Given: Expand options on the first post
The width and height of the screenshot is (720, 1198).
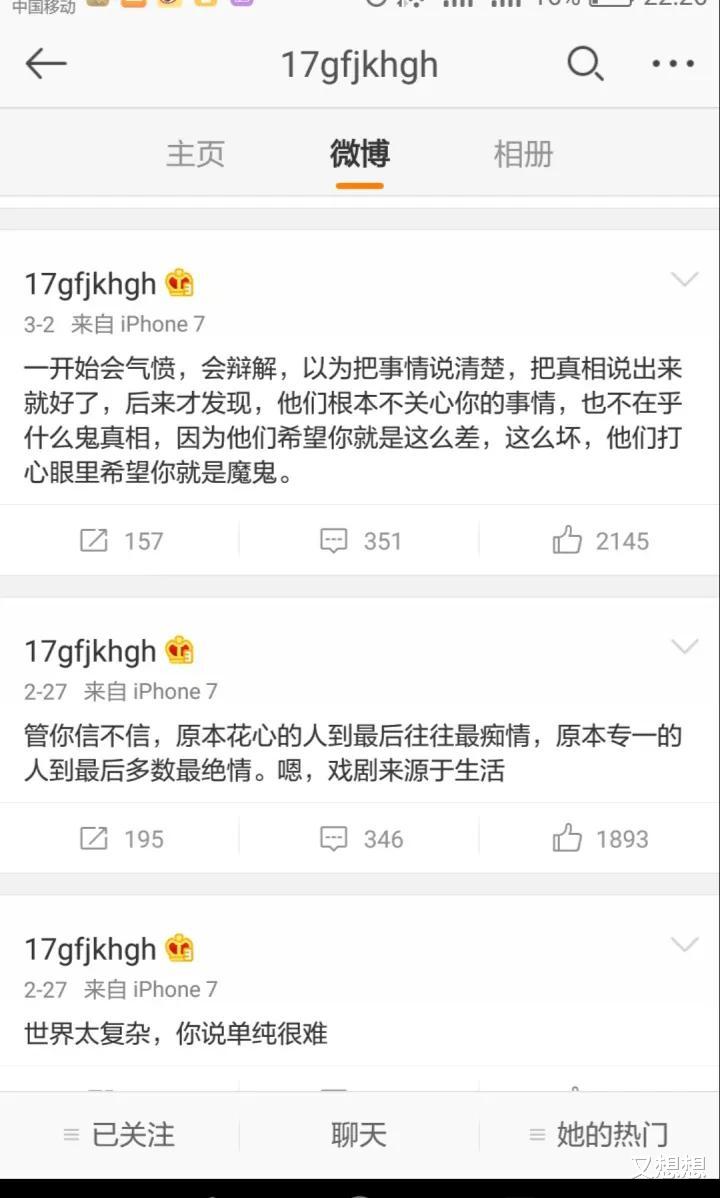Looking at the screenshot, I should point(685,280).
